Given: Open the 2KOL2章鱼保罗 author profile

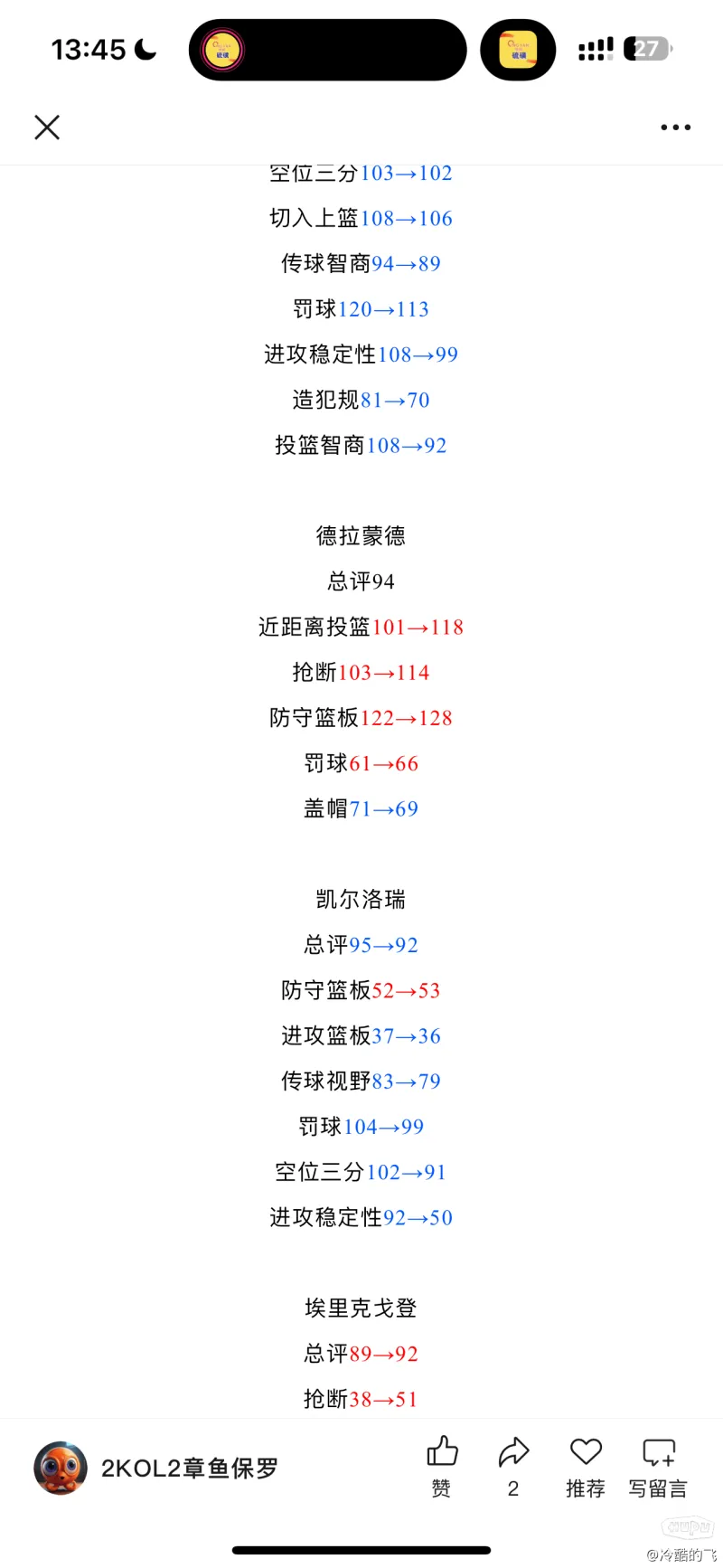Looking at the screenshot, I should [155, 1468].
